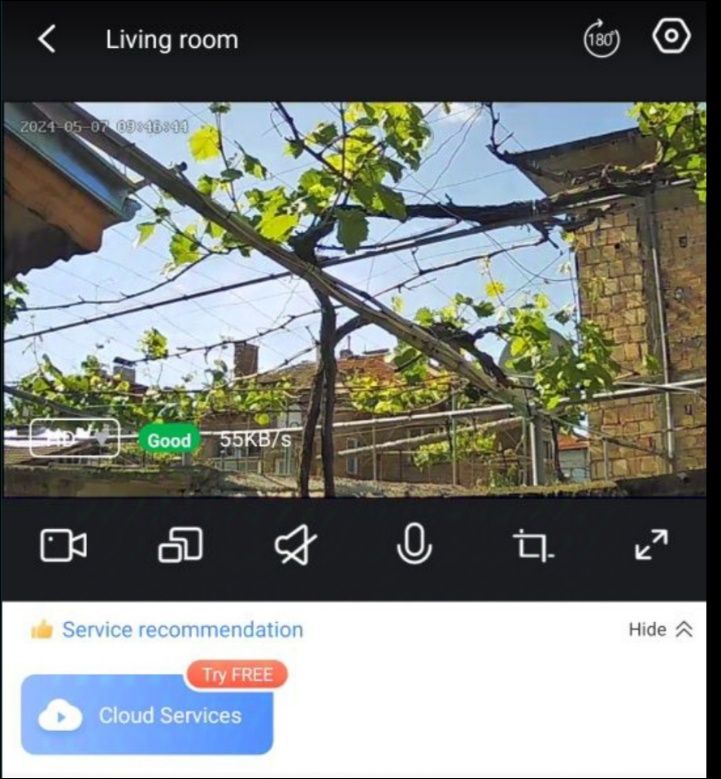Viewport: 721px width, 779px height.
Task: Expand video to fullscreen
Action: point(651,545)
